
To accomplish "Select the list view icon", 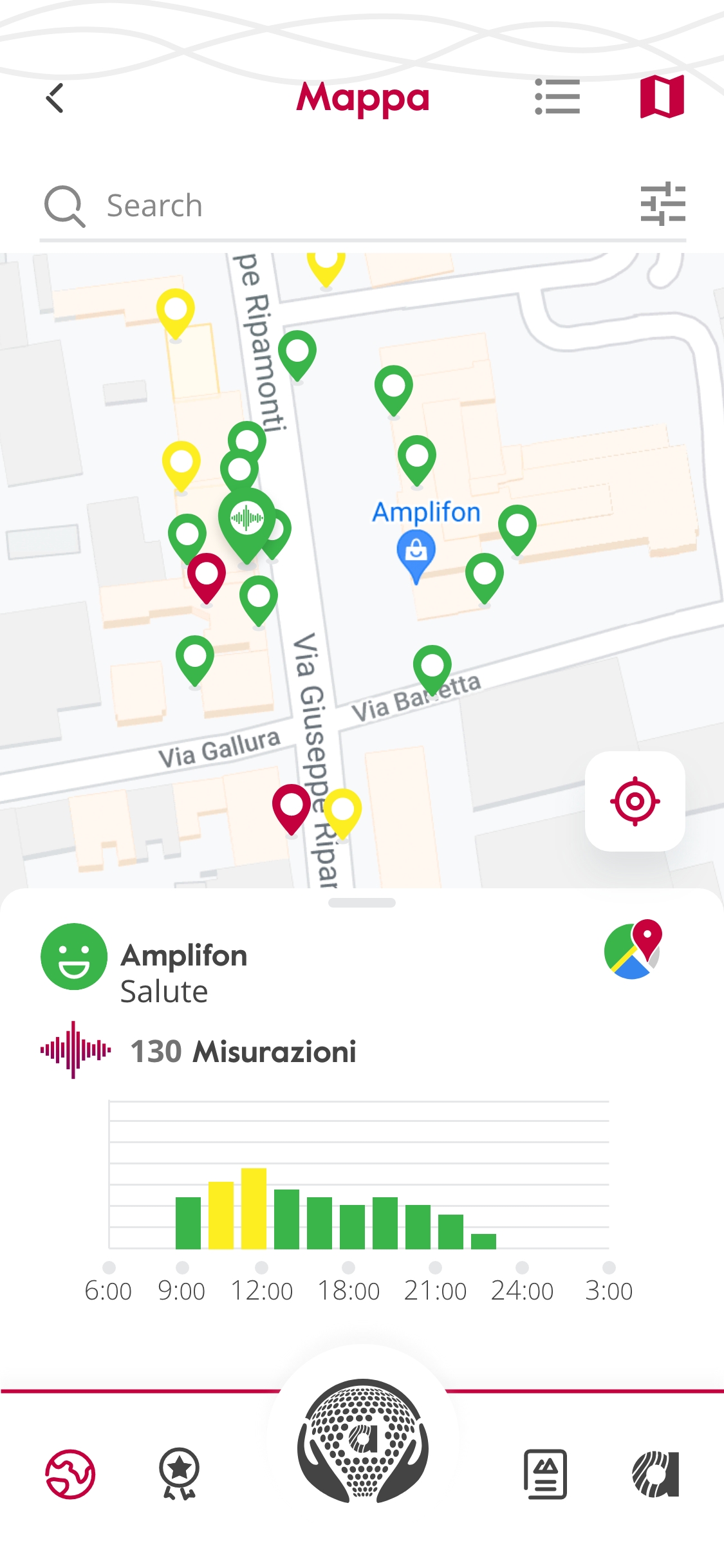I will click(557, 98).
